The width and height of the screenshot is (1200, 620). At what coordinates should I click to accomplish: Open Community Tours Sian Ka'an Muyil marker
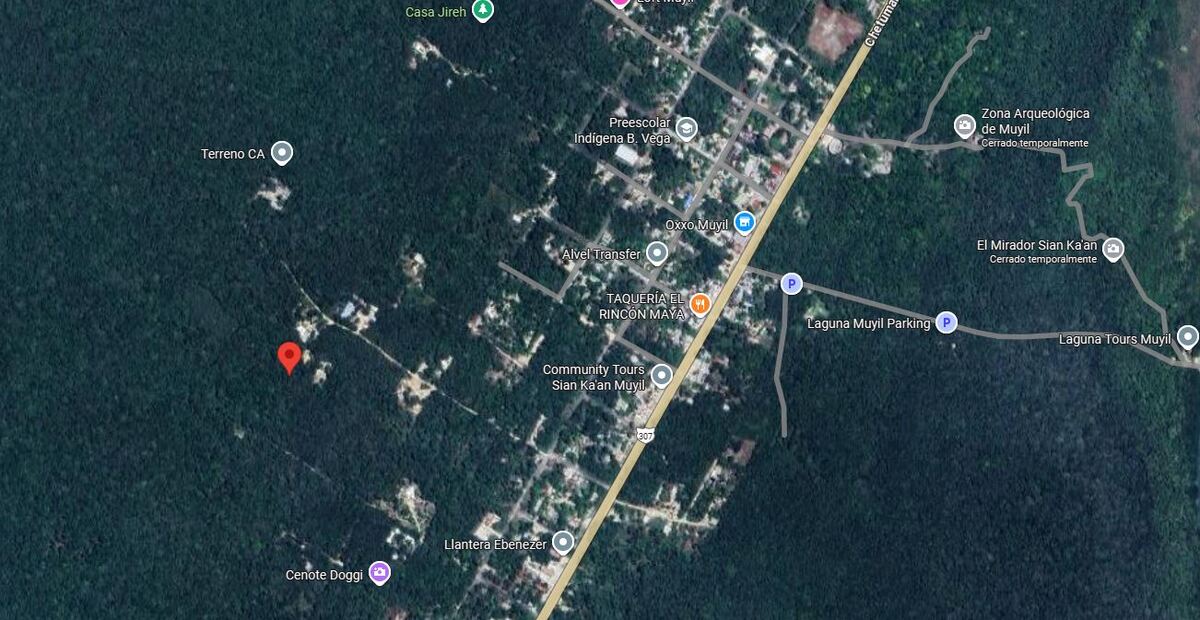pos(661,376)
